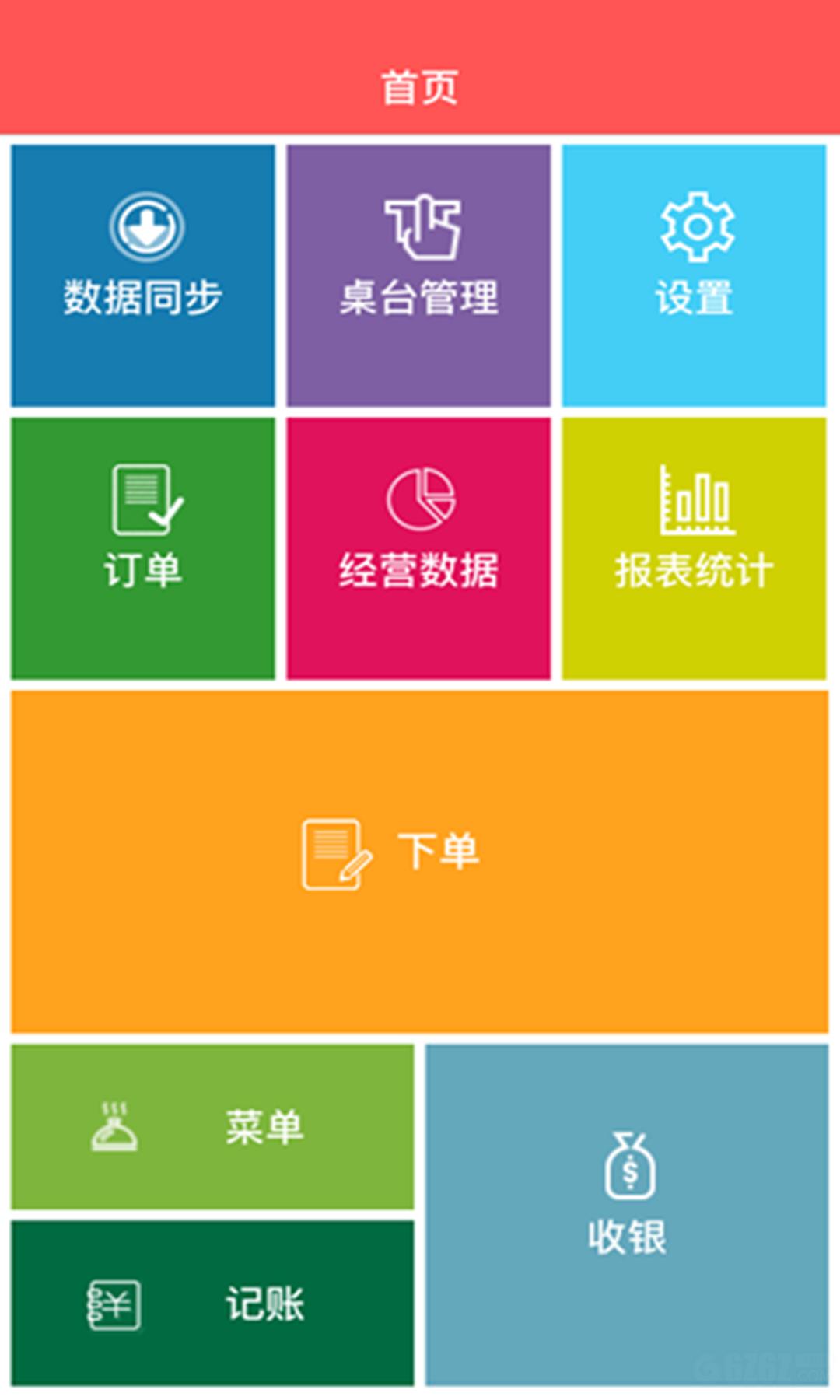Open 桌台管理 table management

point(418,275)
